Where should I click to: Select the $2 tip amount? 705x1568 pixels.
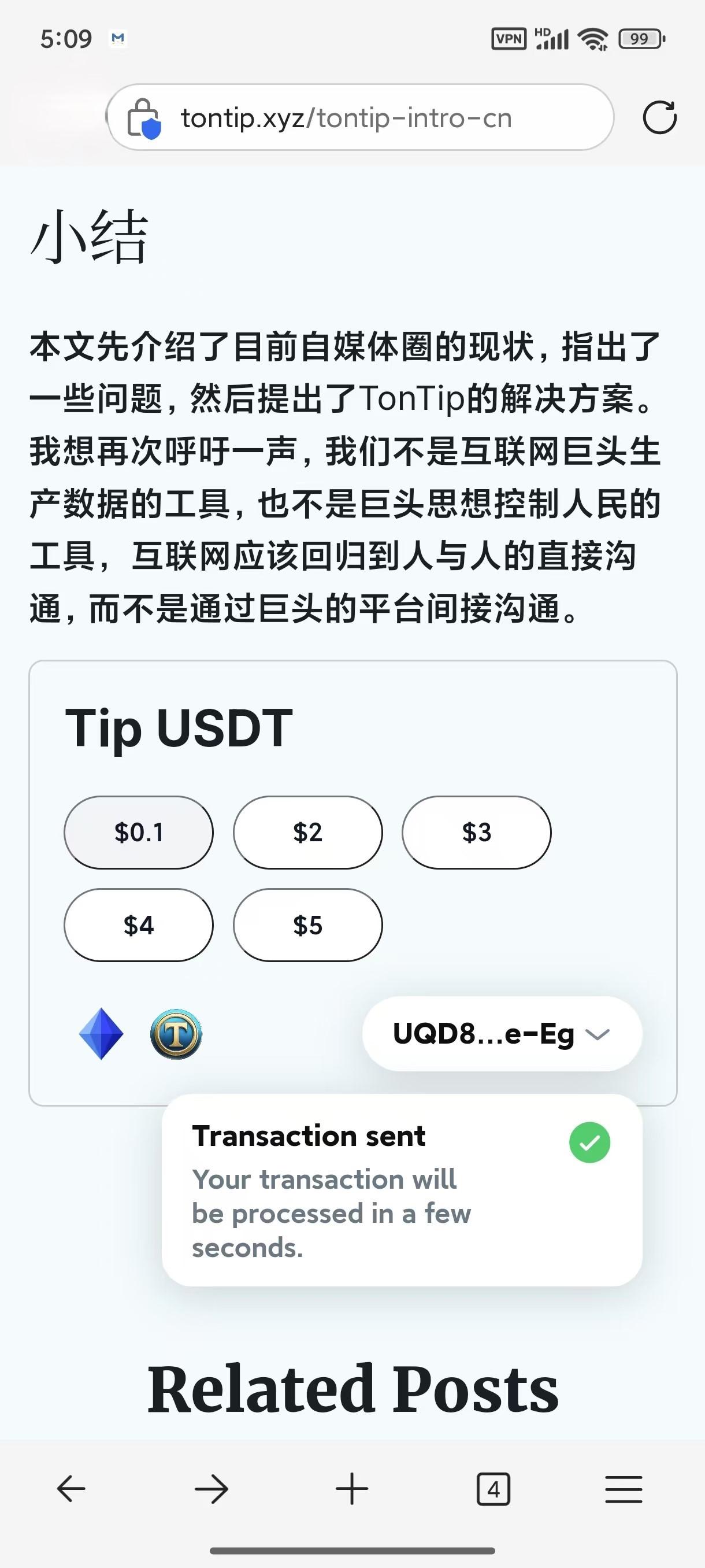[x=308, y=832]
